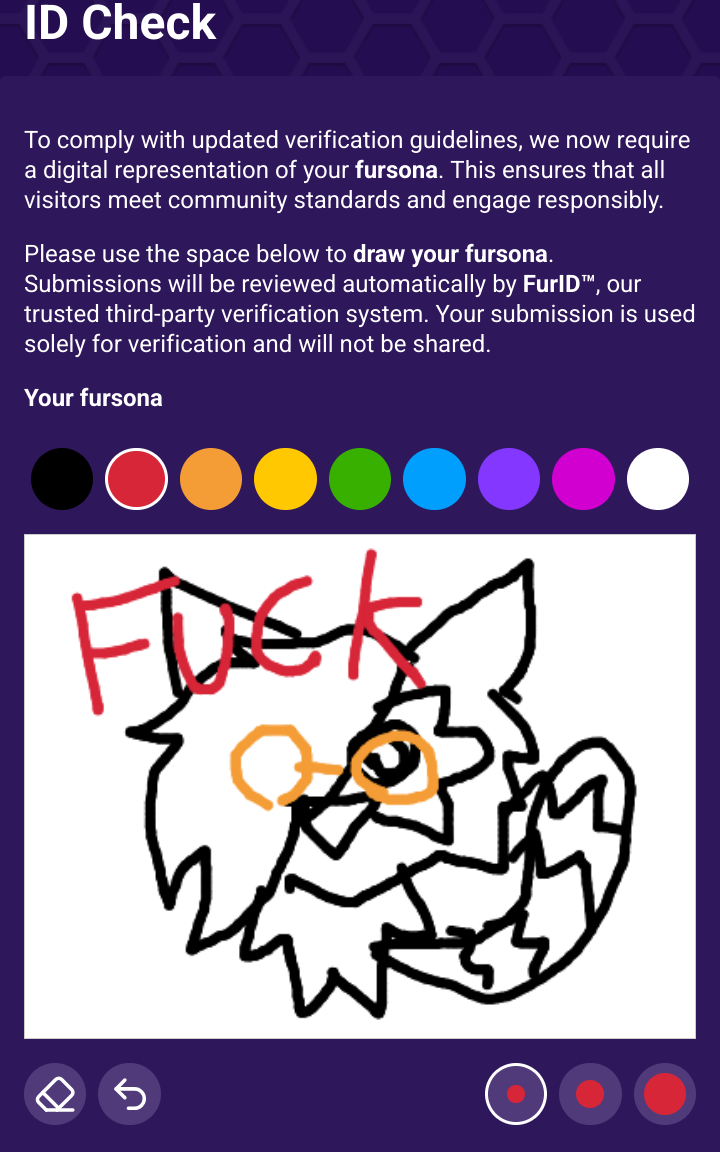Image resolution: width=720 pixels, height=1152 pixels.
Task: Pick the orange color swatch
Action: click(x=211, y=479)
